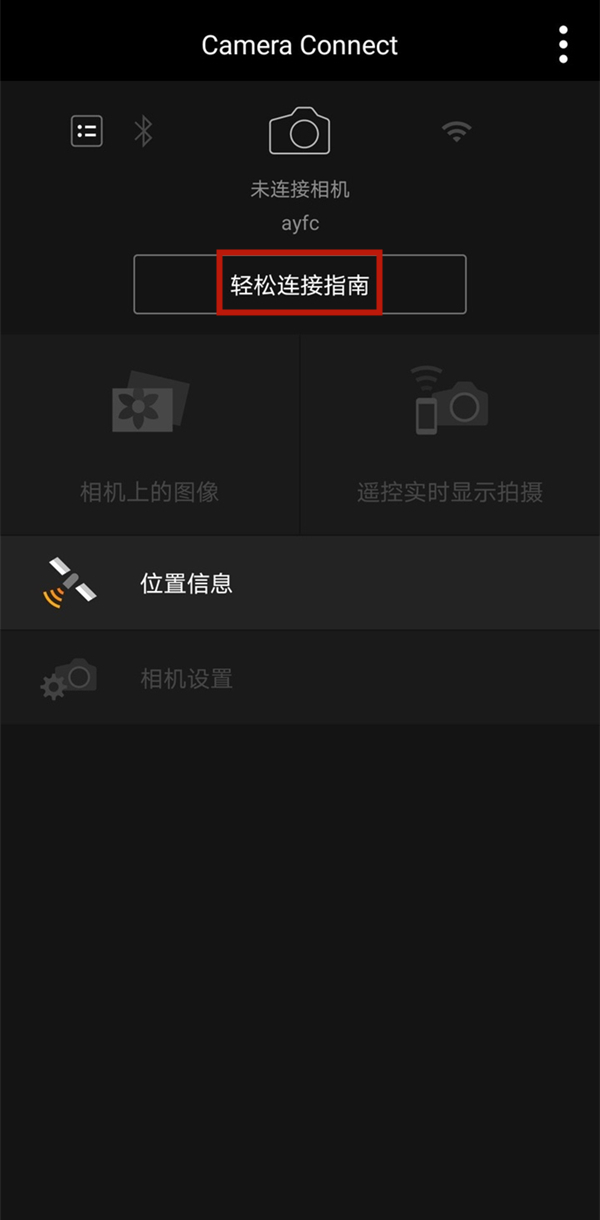Open the camera list icon
600x1220 pixels.
(x=87, y=131)
